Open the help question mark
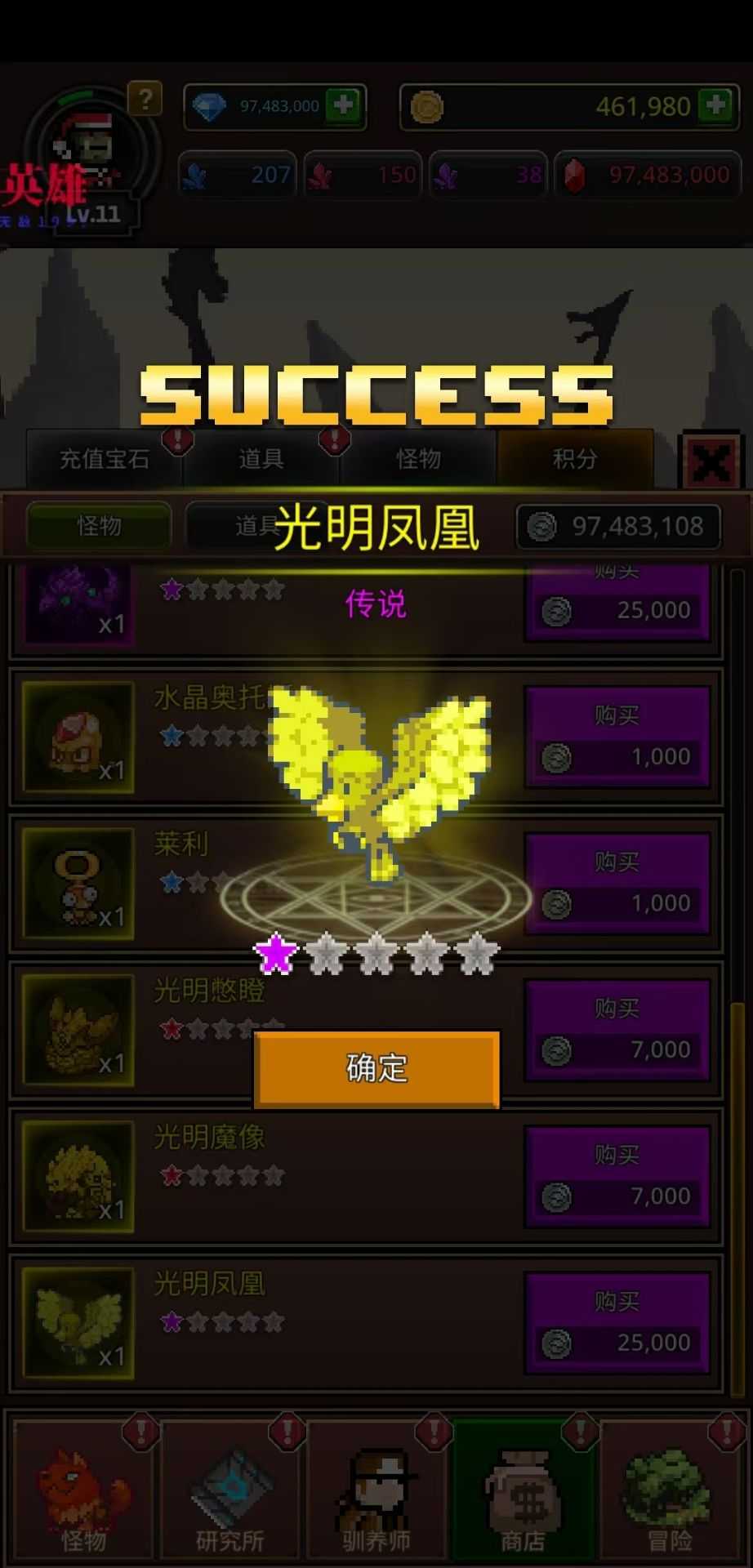 145,100
